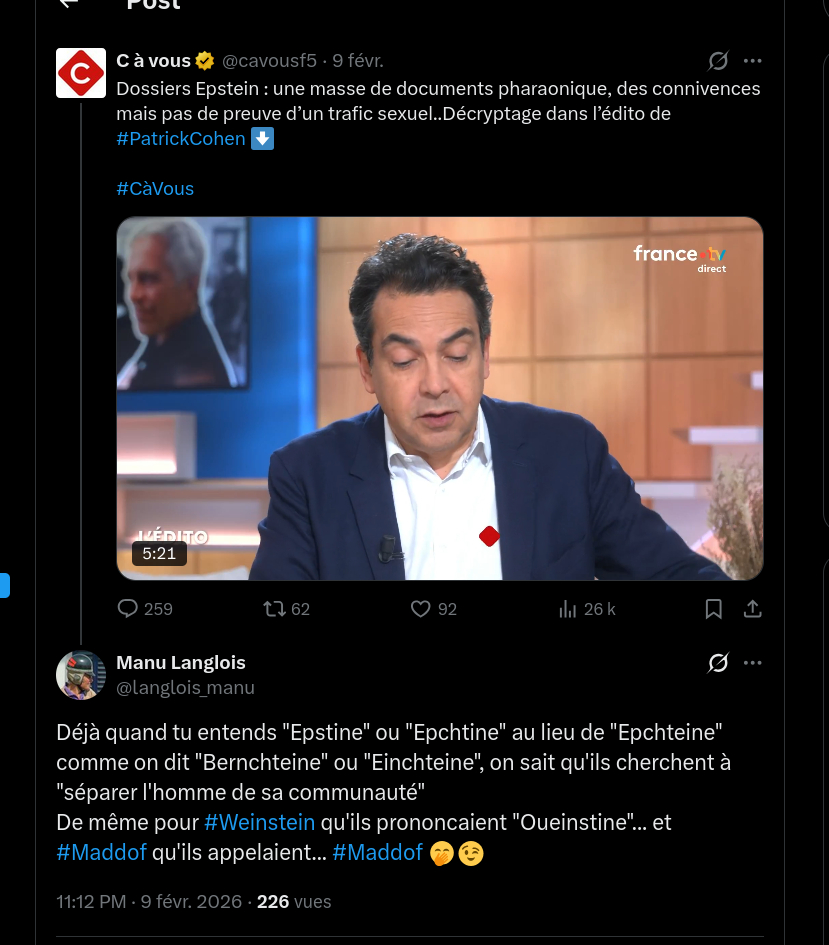Open the #PatrickCohen hashtag
The width and height of the screenshot is (829, 945).
(181, 138)
